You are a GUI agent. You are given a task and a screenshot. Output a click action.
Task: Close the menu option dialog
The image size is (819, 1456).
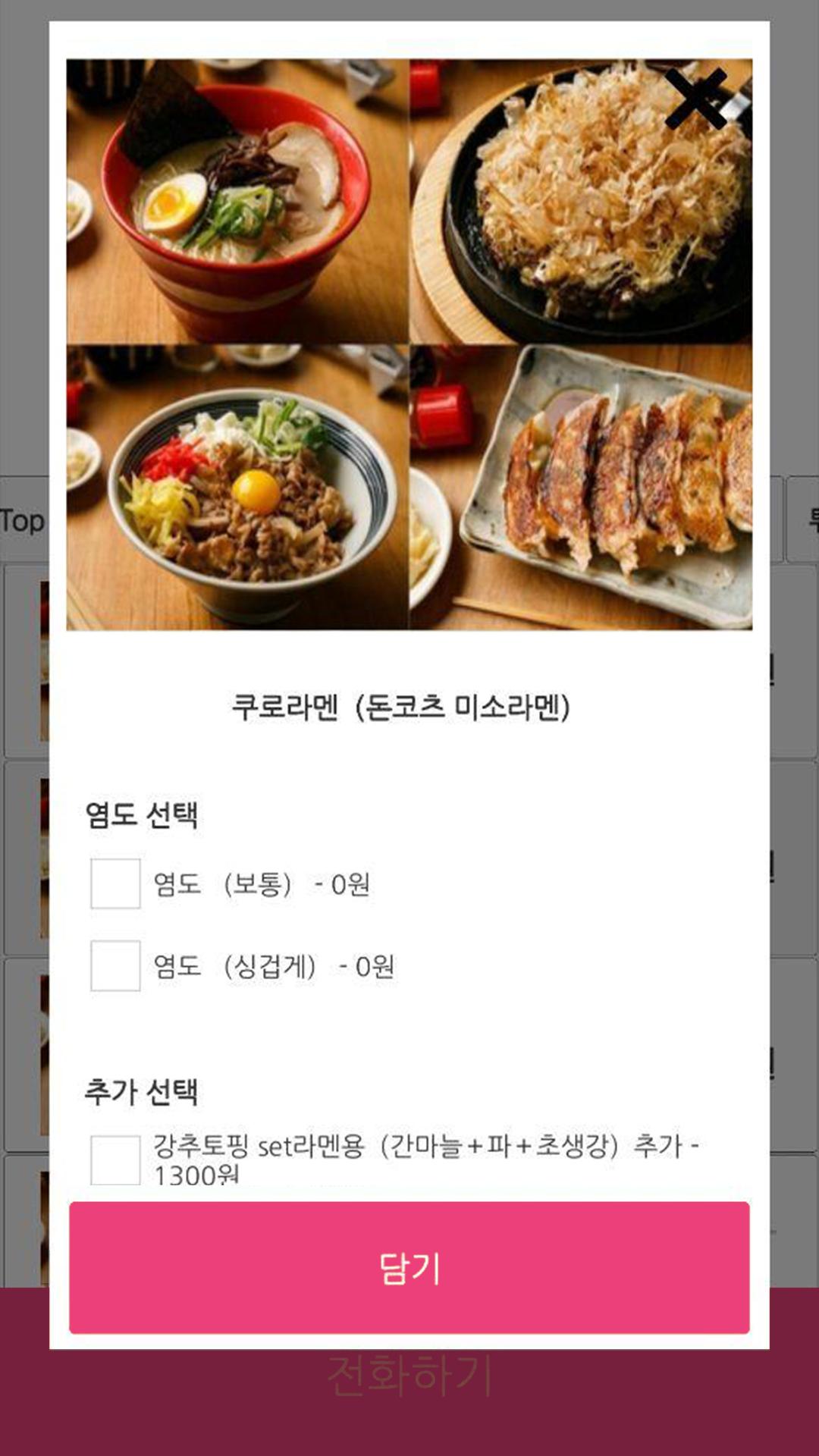click(x=696, y=99)
